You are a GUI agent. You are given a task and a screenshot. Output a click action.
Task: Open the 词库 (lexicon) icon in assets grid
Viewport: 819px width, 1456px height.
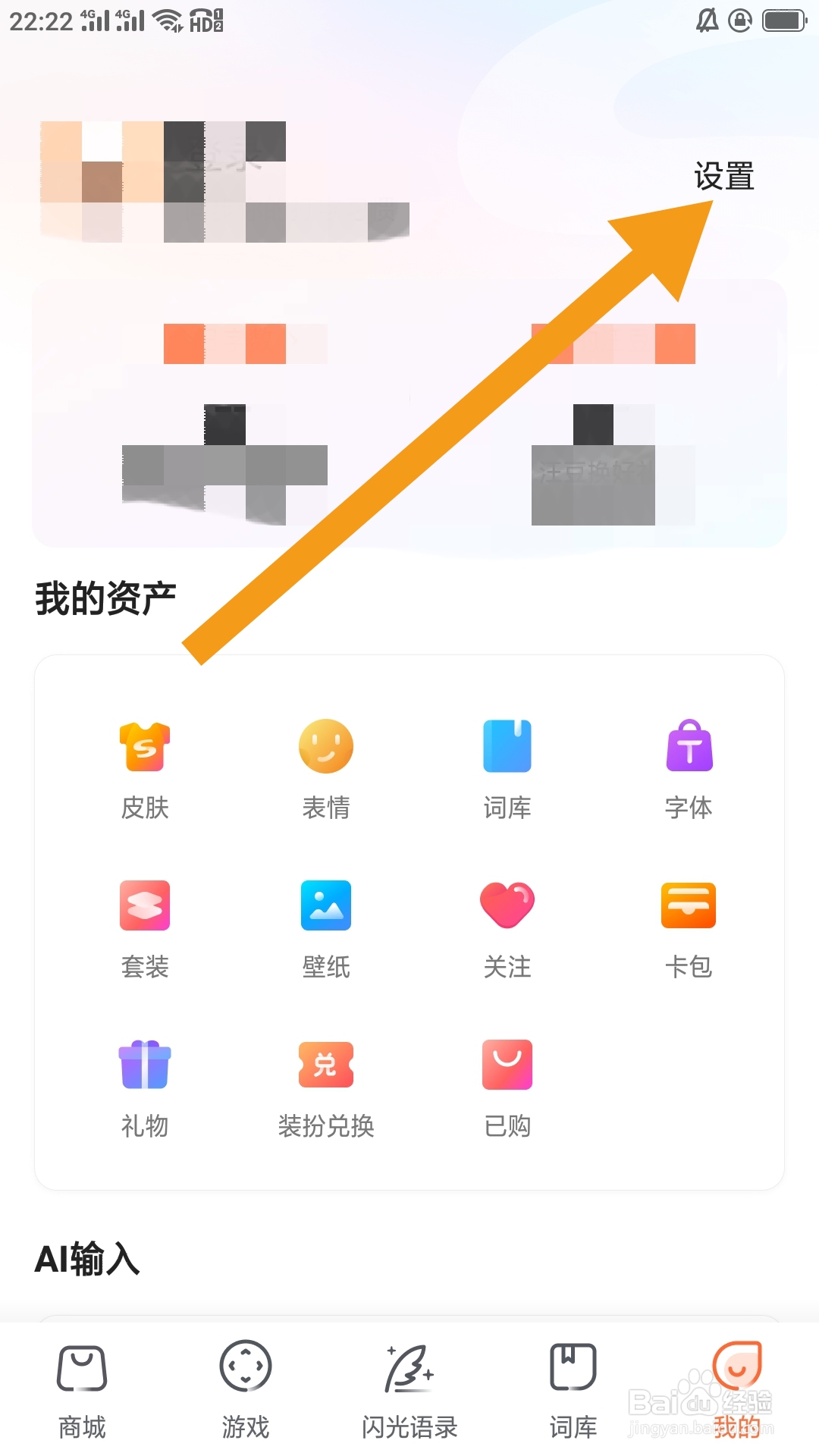(507, 766)
